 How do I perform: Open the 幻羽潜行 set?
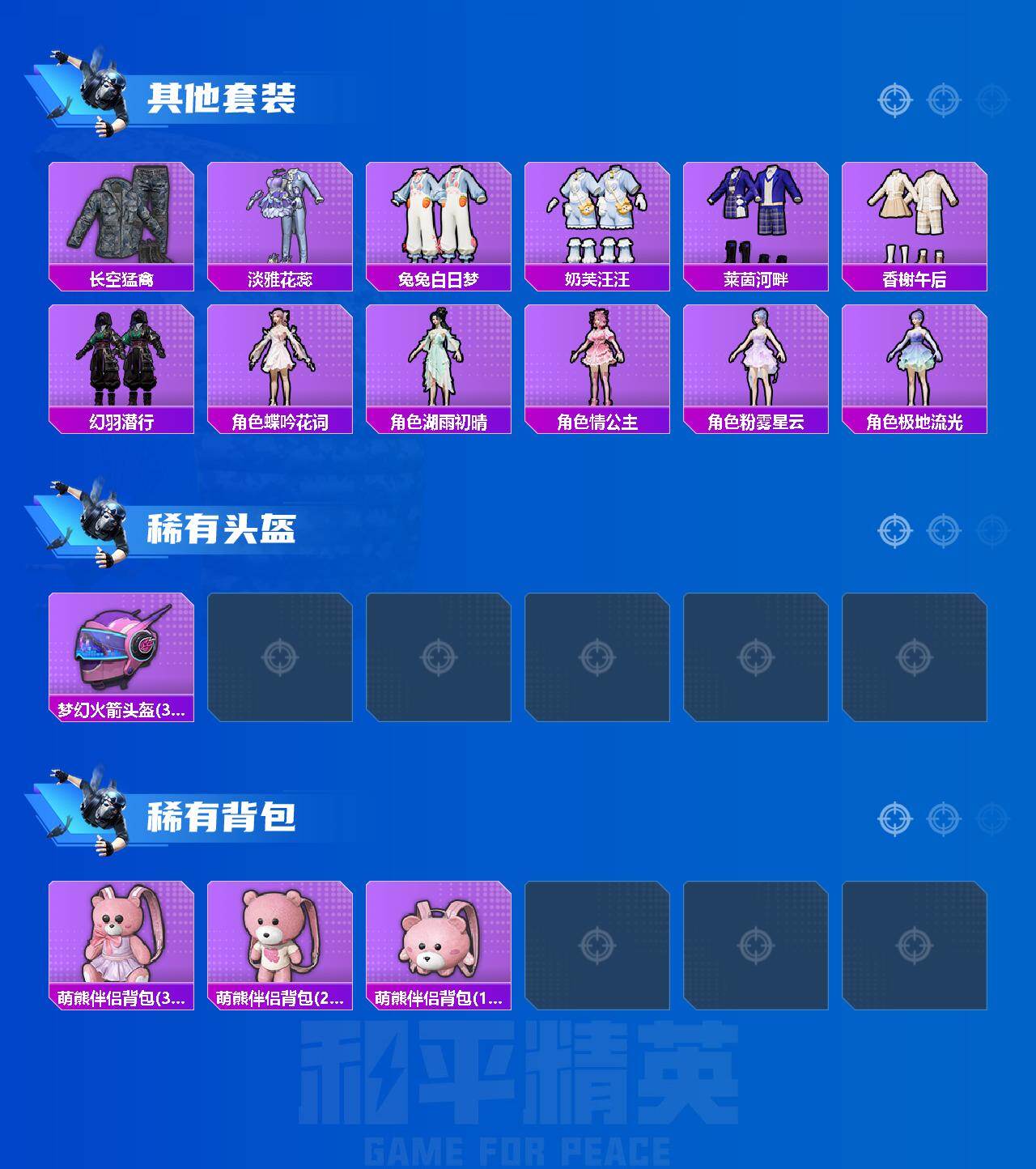pos(120,364)
